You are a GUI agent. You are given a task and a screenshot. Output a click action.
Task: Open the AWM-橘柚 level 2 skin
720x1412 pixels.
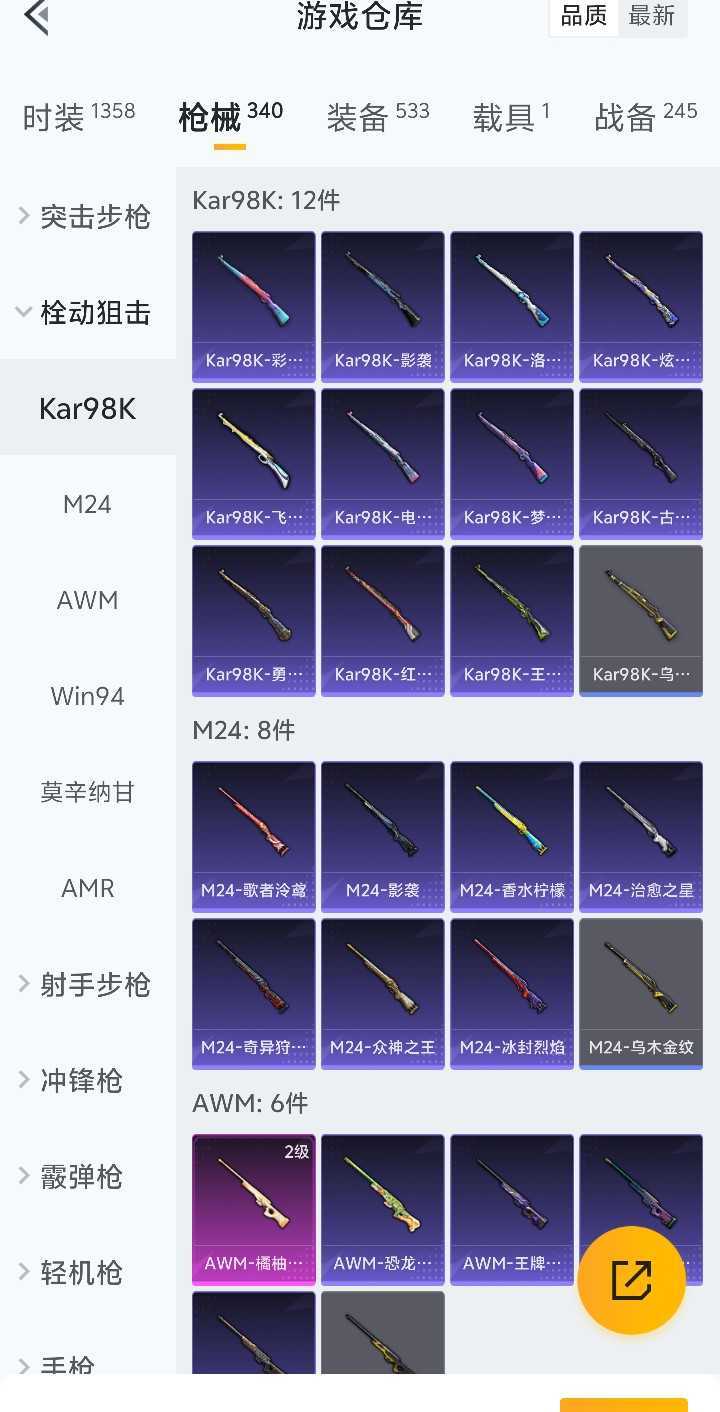(x=253, y=1208)
